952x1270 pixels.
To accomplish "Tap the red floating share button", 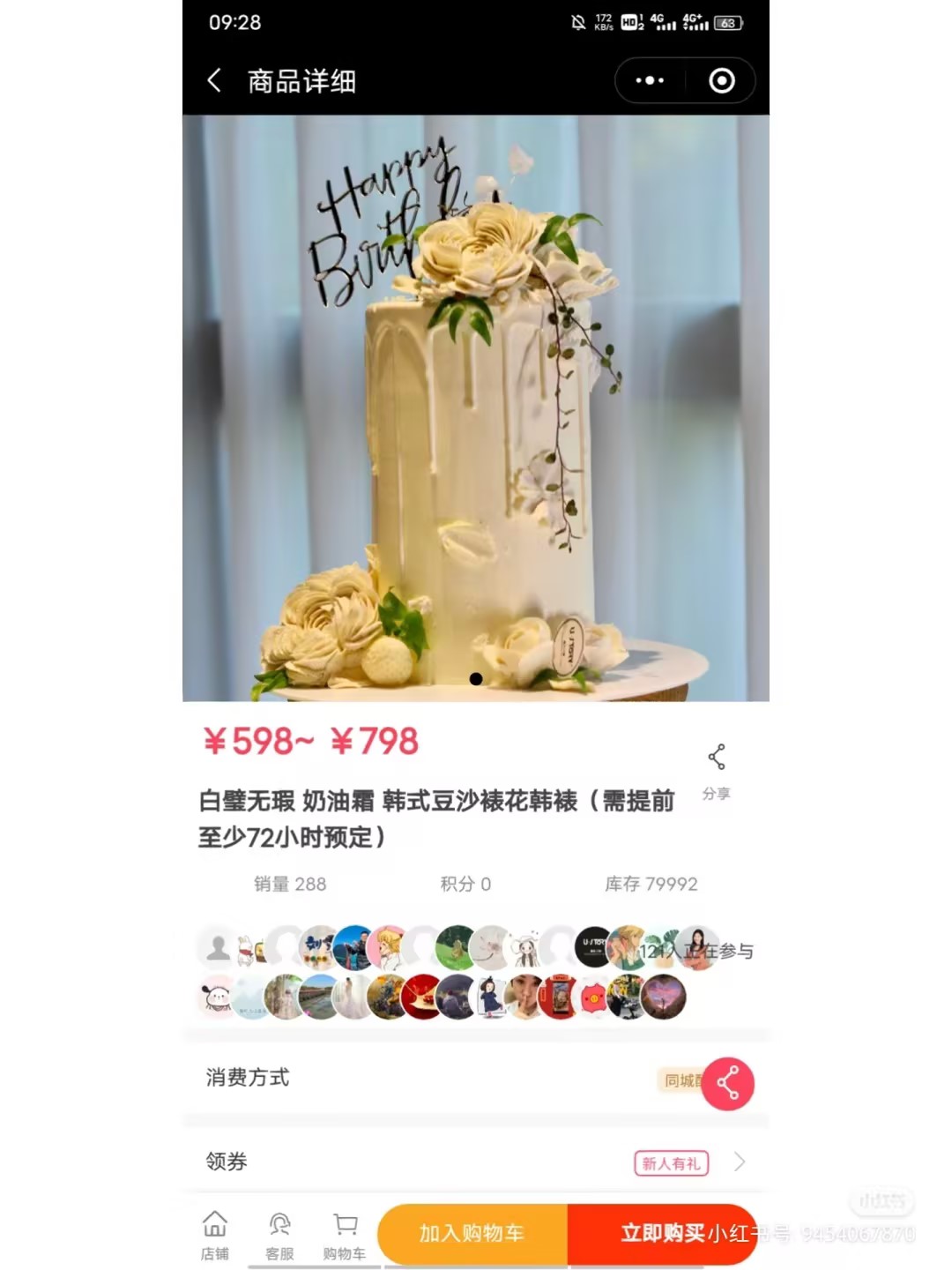I will coord(727,1083).
